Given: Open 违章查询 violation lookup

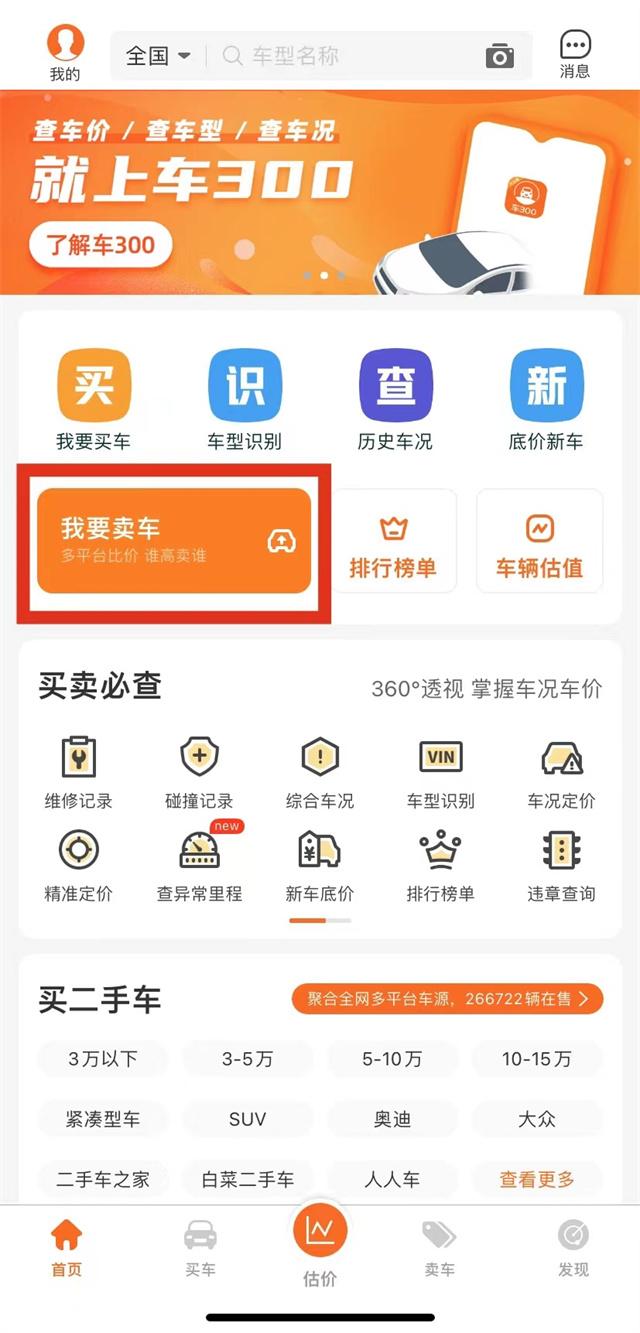Looking at the screenshot, I should (561, 864).
